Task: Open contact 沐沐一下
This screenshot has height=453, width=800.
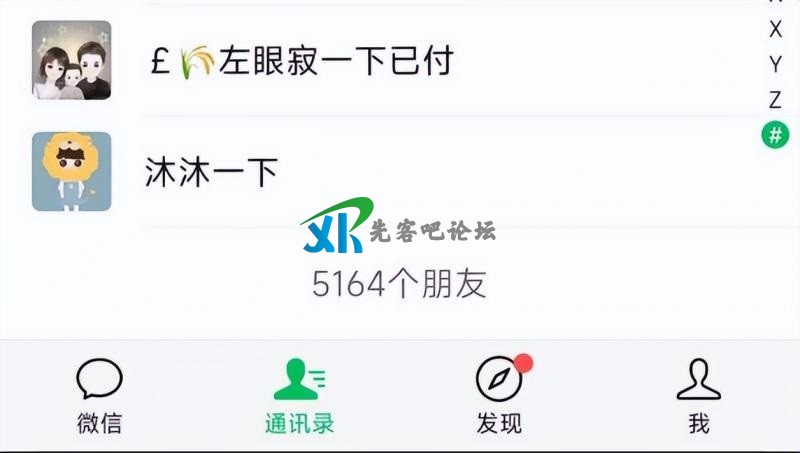Action: coord(212,172)
